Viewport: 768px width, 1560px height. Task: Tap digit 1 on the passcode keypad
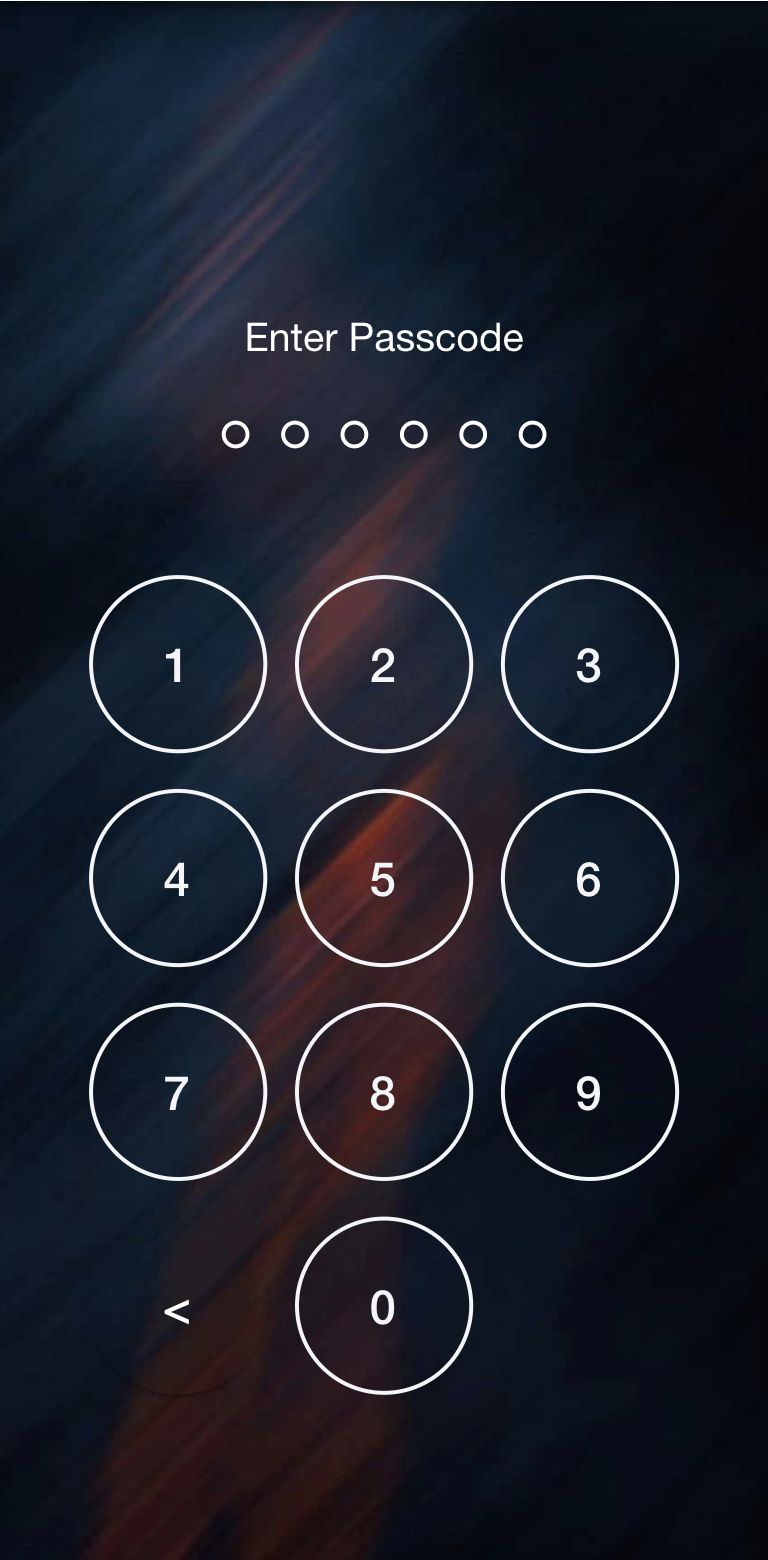(178, 664)
